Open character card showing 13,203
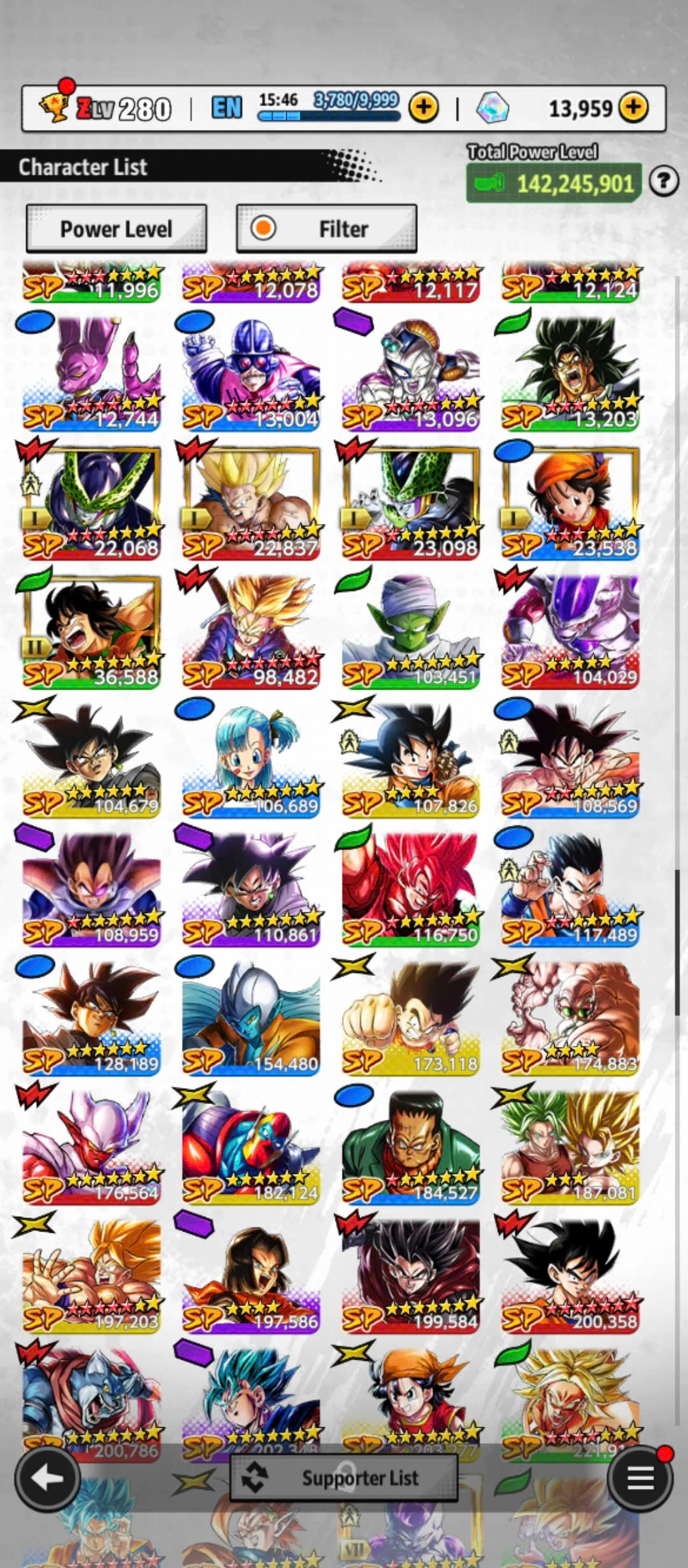 [570, 374]
